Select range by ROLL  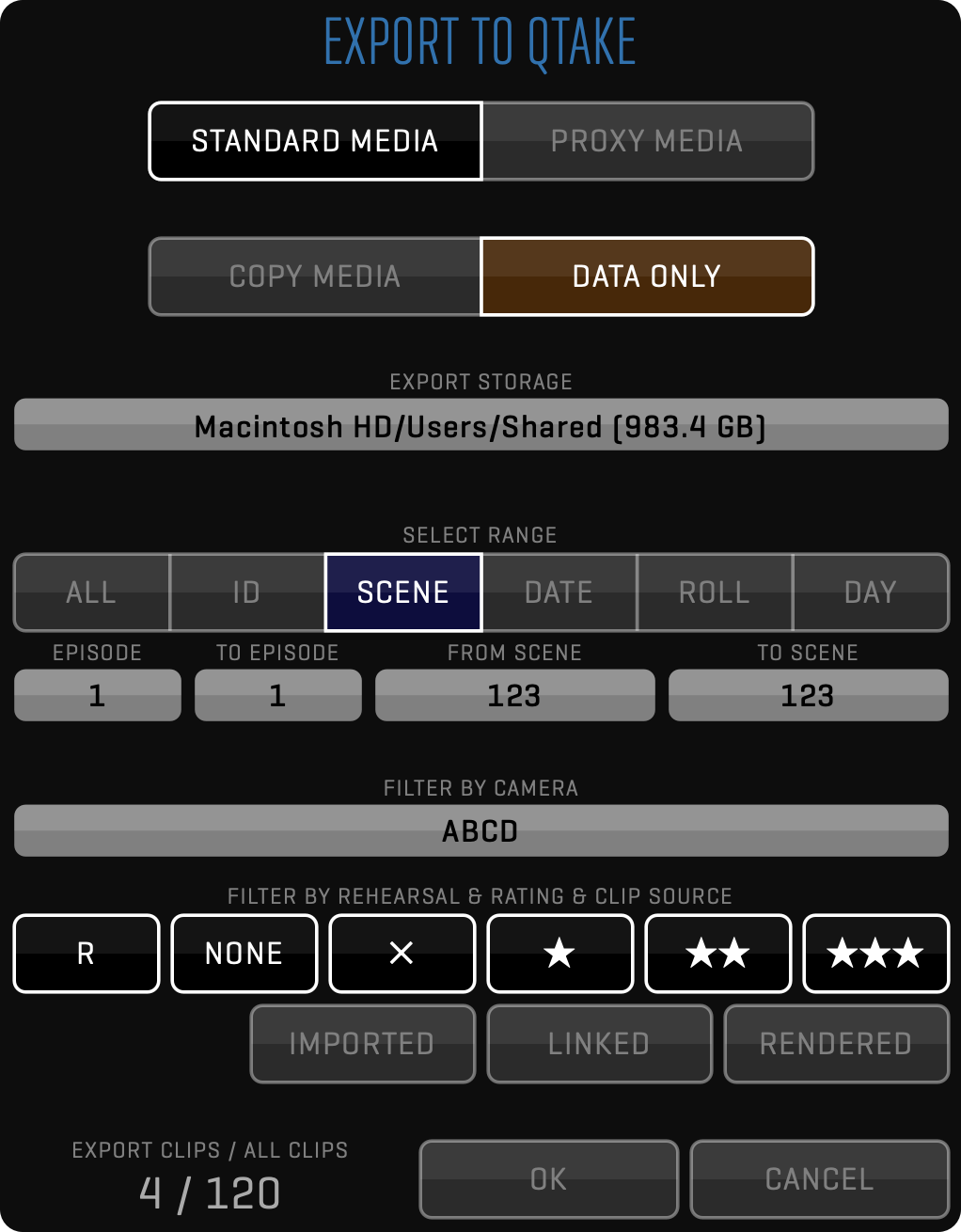click(x=715, y=592)
